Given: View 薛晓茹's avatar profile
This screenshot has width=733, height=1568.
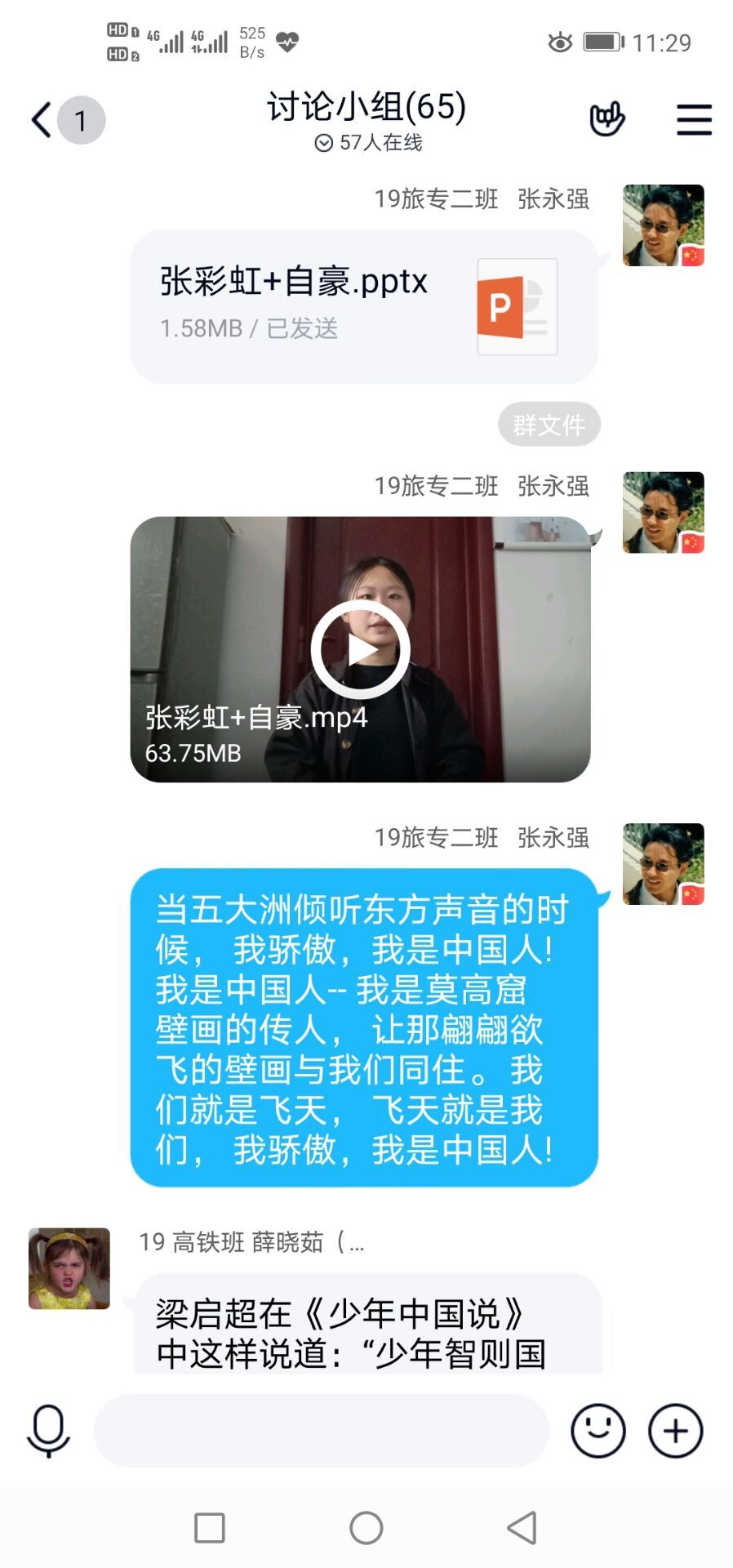Looking at the screenshot, I should click(69, 1268).
